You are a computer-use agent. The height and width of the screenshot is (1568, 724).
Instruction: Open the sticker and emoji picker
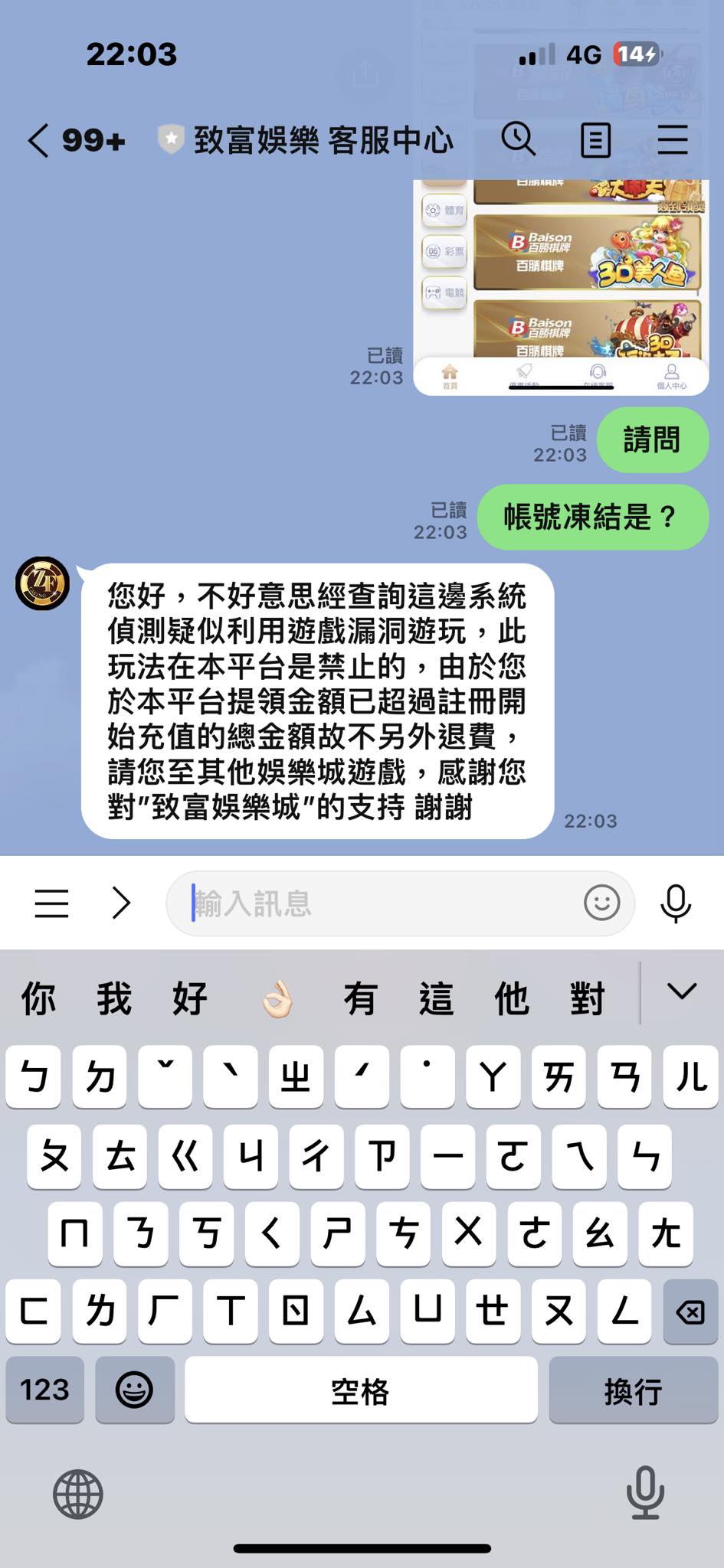(x=601, y=903)
